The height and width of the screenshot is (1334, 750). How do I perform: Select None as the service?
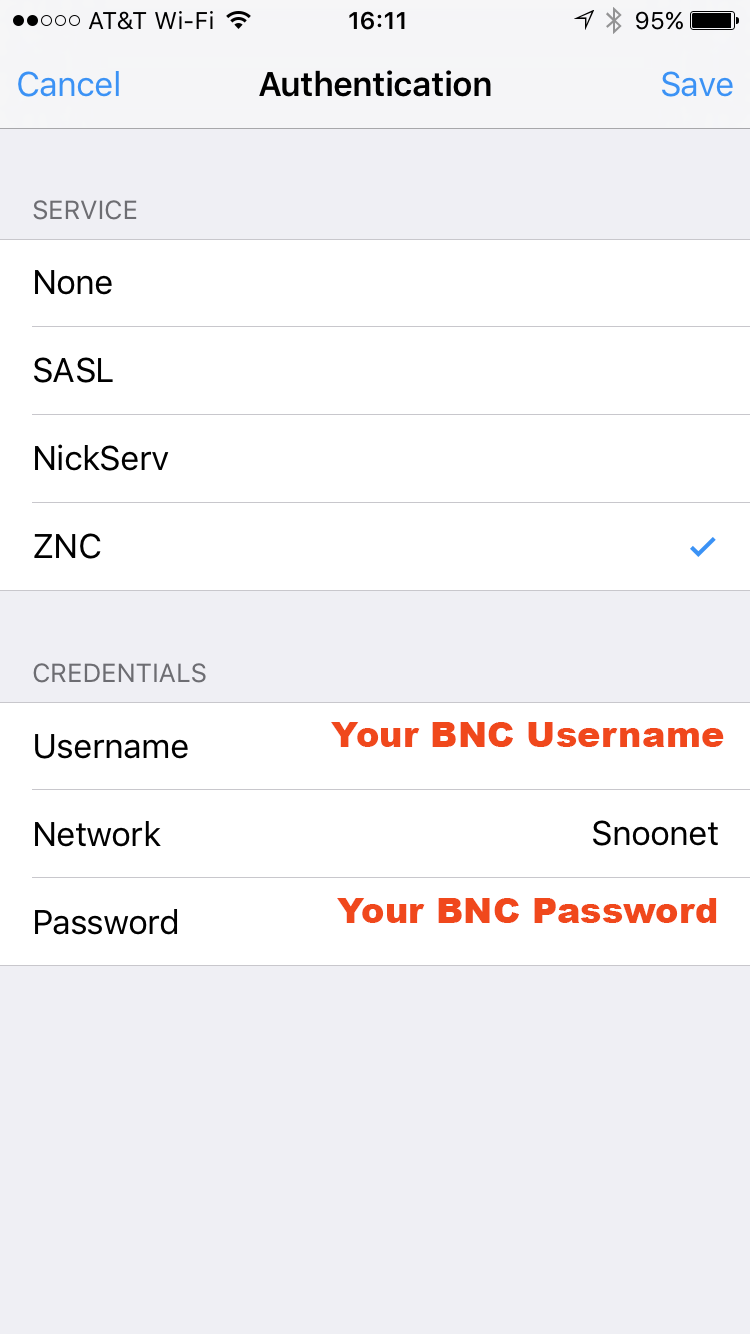coord(375,283)
